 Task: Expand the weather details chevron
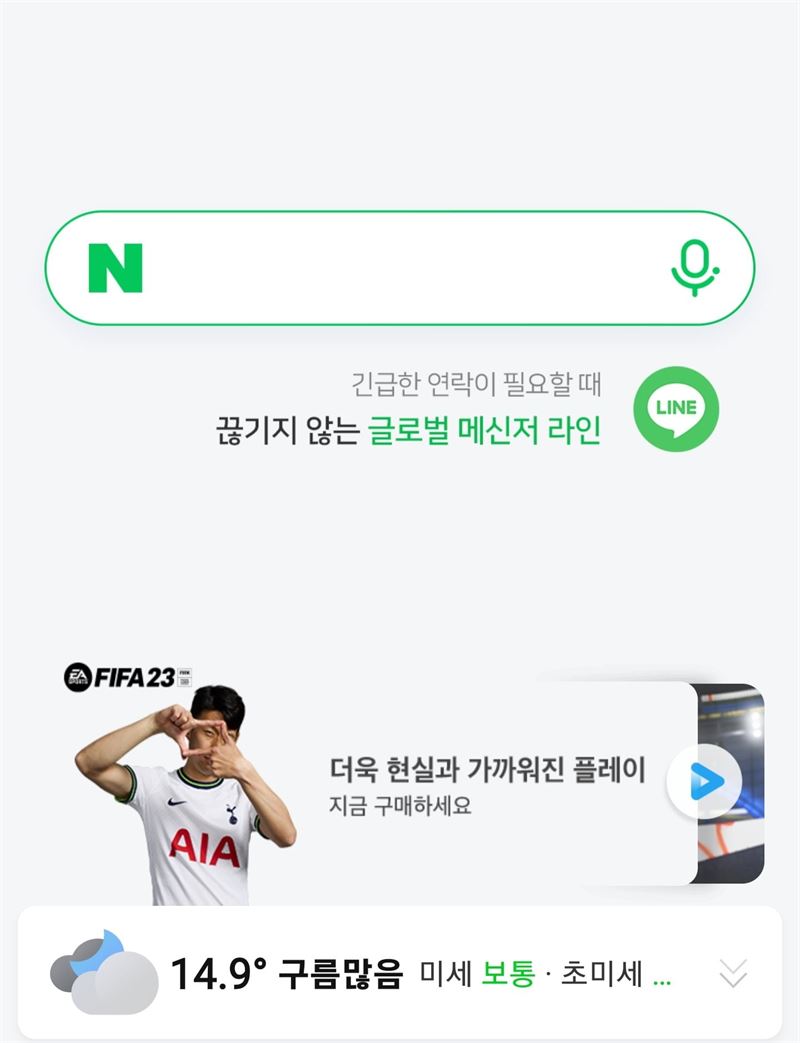click(733, 973)
